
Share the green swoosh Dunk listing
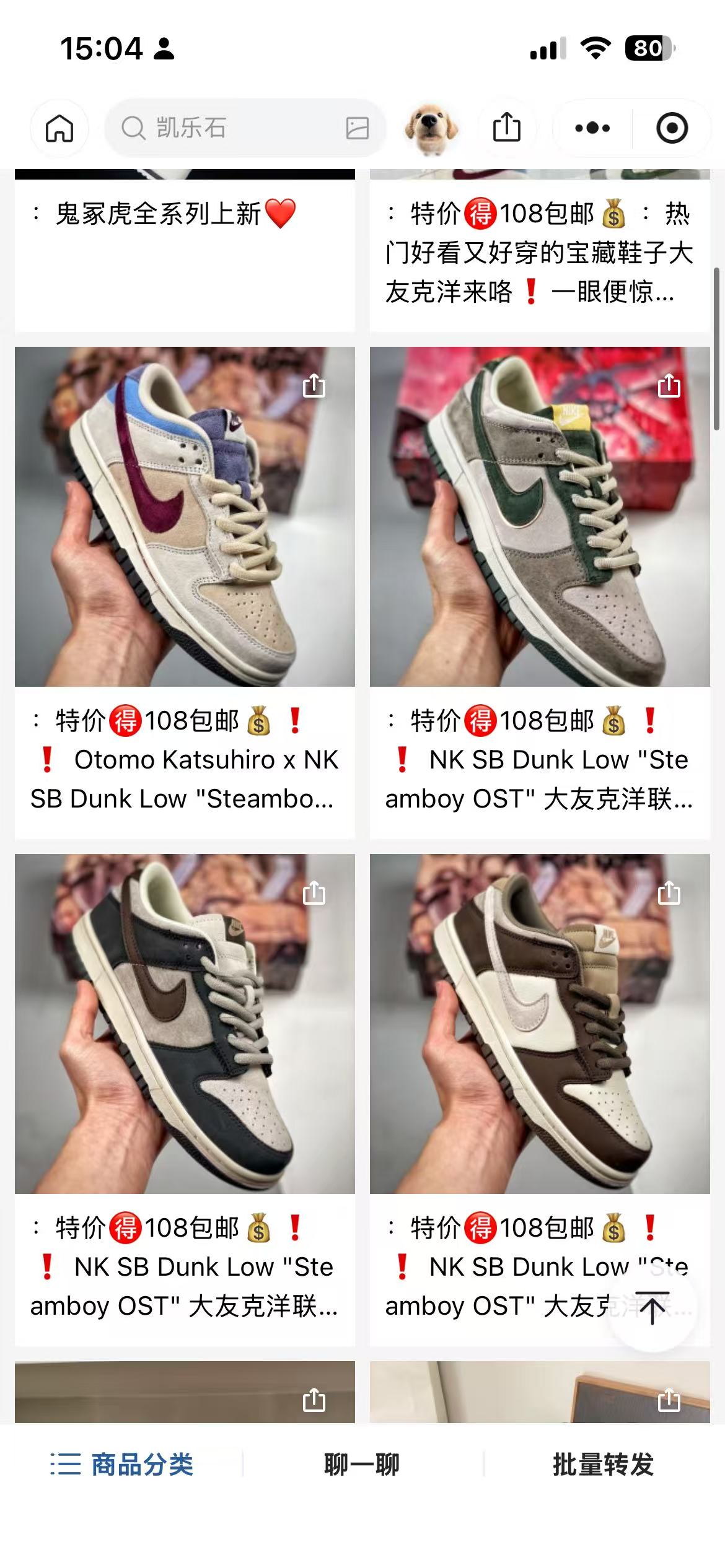coord(669,386)
